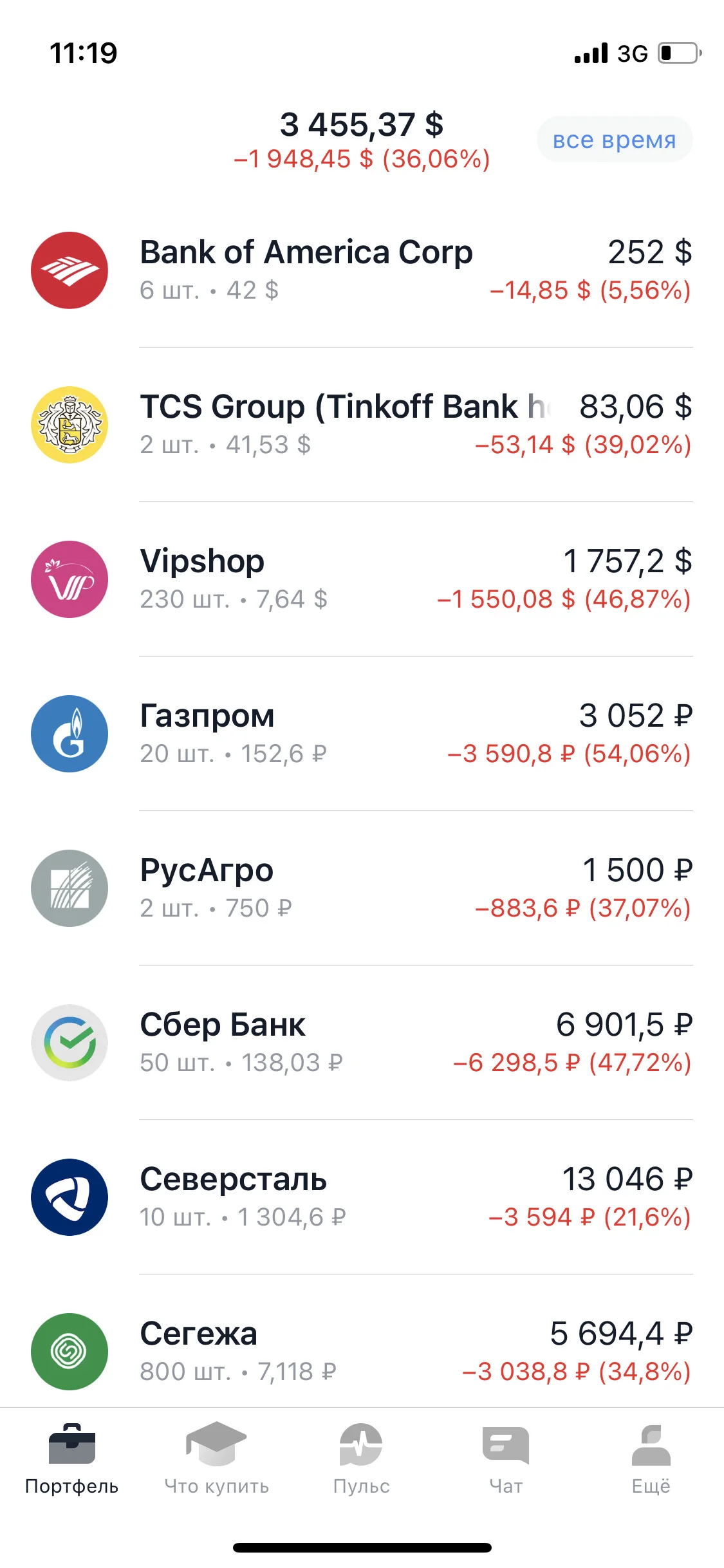View the Vipshop stock position
This screenshot has width=724, height=1568.
coord(362,579)
